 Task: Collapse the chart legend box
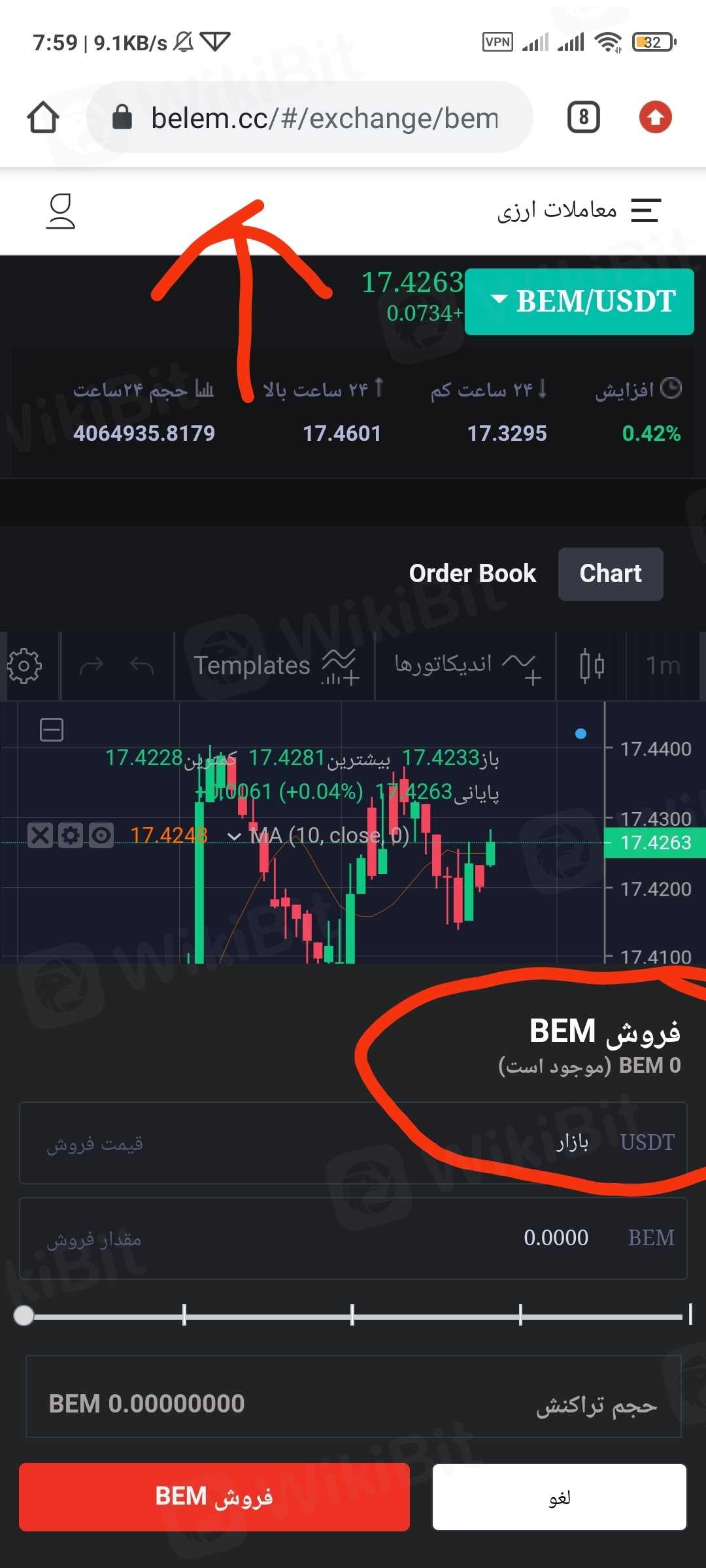tap(52, 729)
